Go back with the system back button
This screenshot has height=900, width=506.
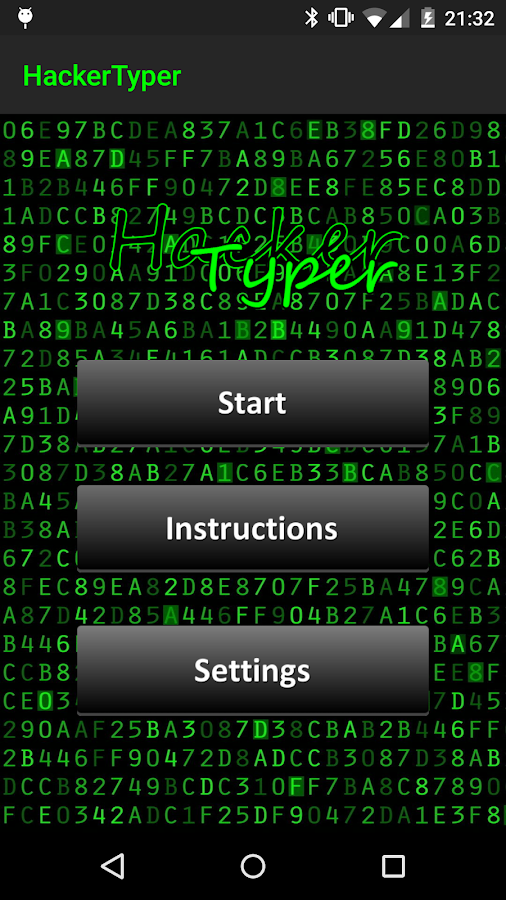[x=112, y=865]
